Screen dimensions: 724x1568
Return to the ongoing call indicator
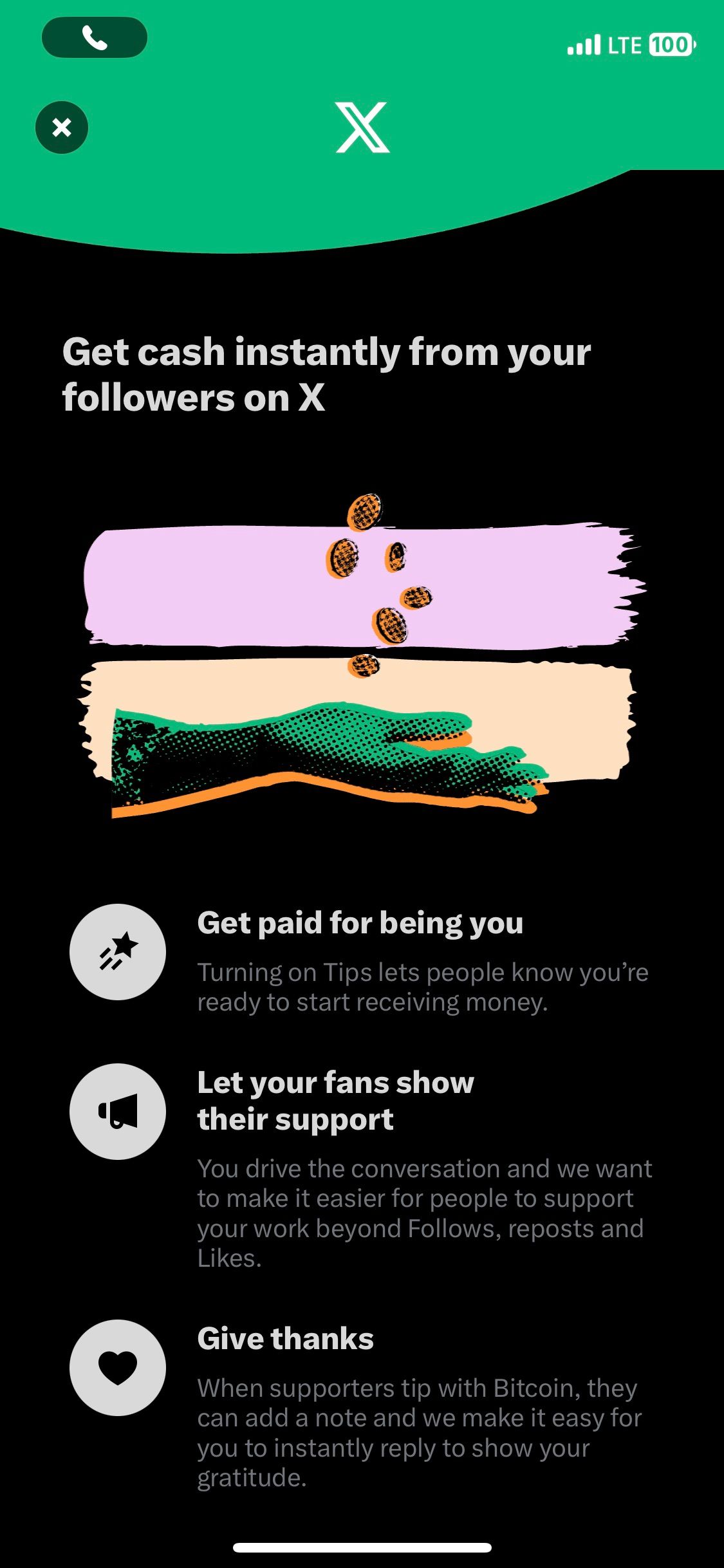pyautogui.click(x=95, y=38)
